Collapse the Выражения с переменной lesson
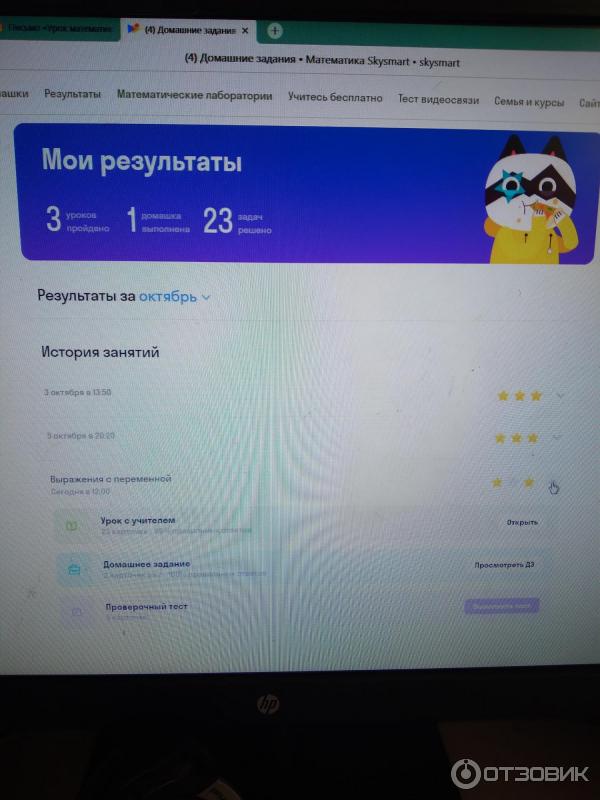The height and width of the screenshot is (800, 600). point(555,486)
